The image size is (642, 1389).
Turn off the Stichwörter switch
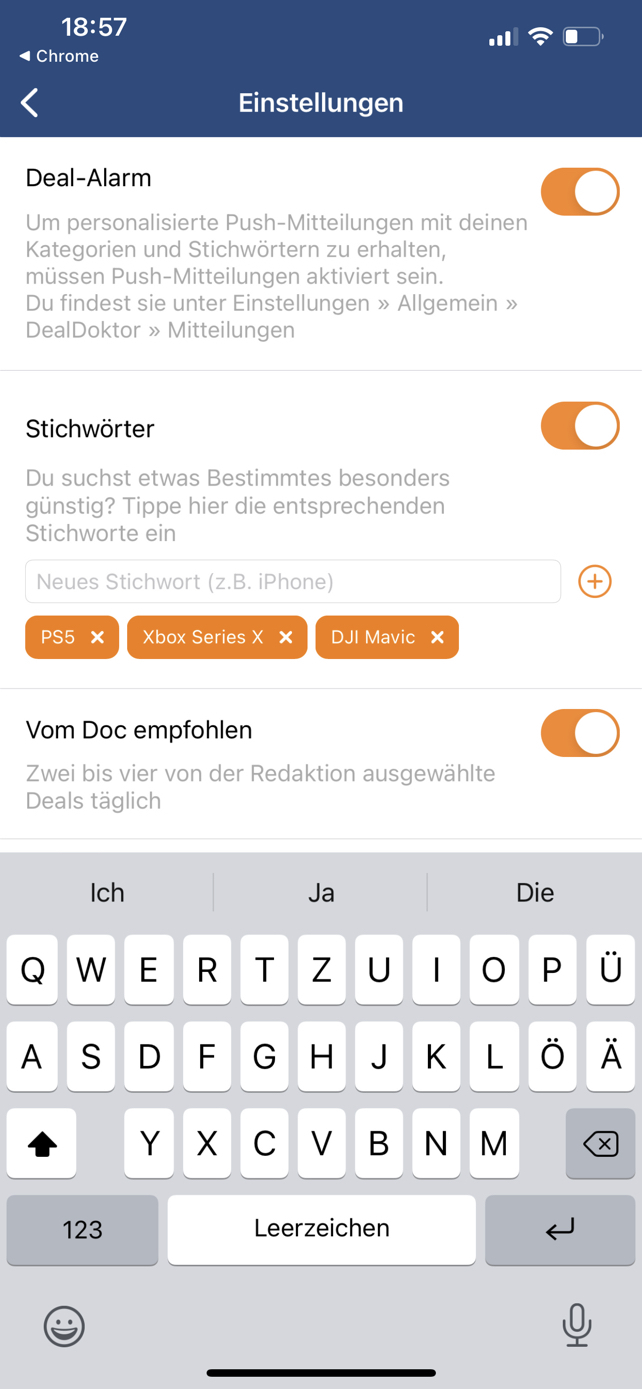pos(580,426)
